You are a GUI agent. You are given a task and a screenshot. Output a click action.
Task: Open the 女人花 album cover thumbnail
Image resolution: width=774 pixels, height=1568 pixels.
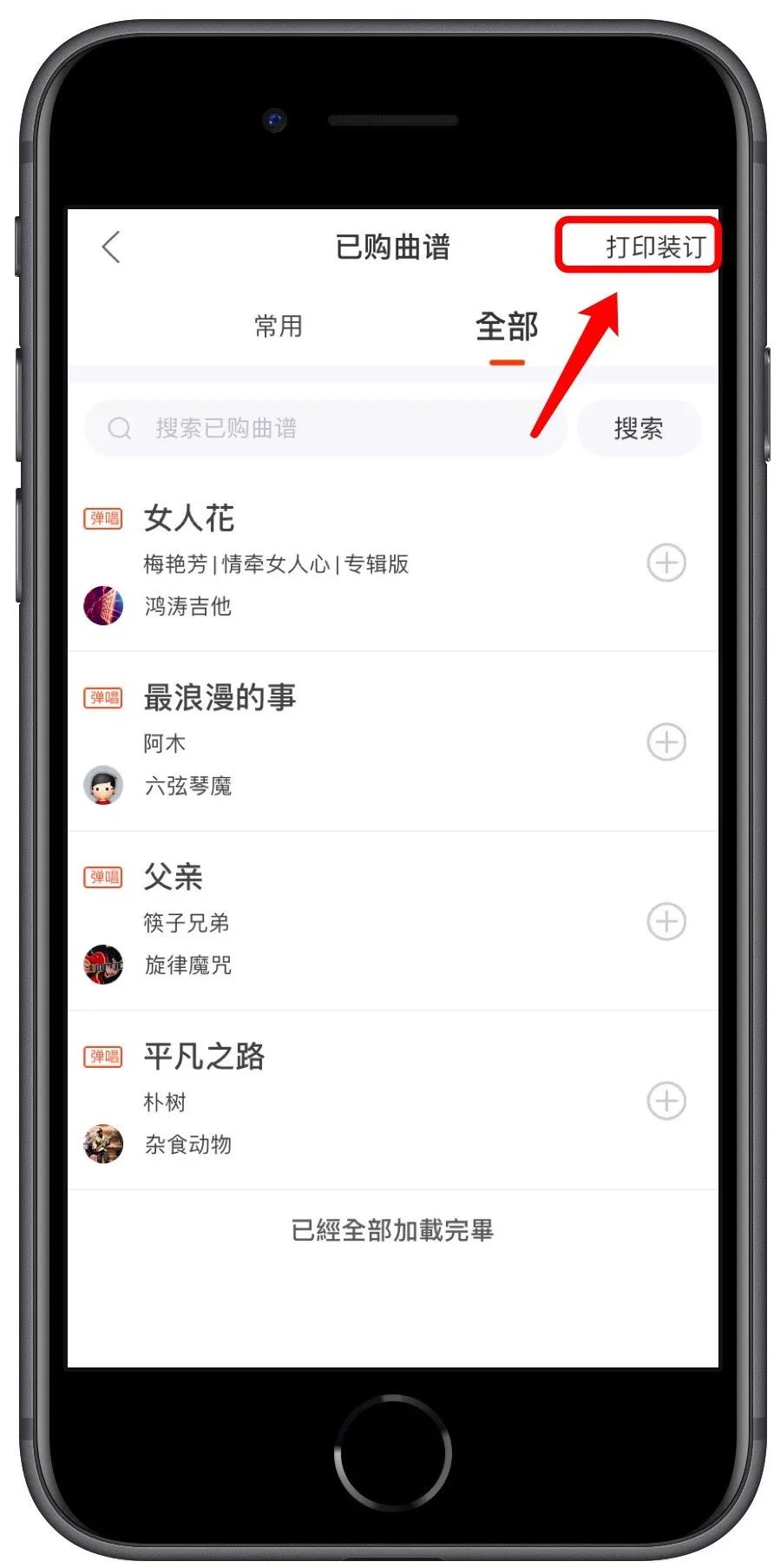pyautogui.click(x=102, y=605)
